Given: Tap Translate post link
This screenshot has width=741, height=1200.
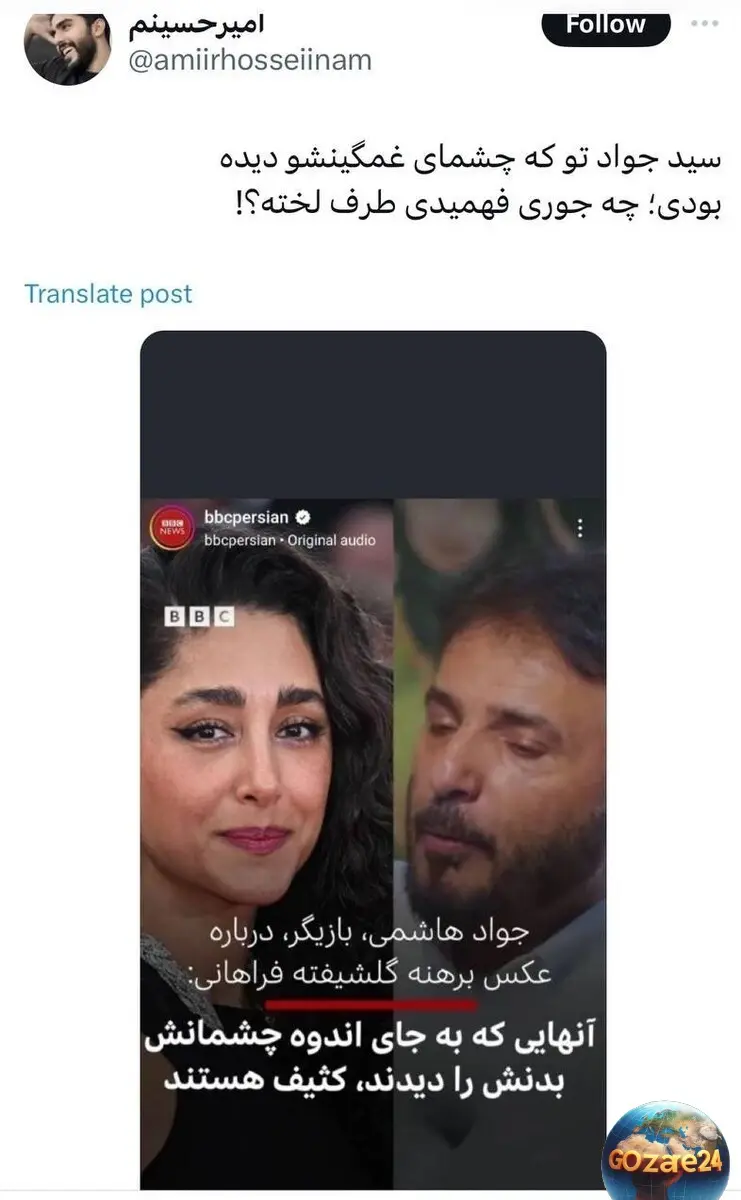Looking at the screenshot, I should tap(108, 294).
